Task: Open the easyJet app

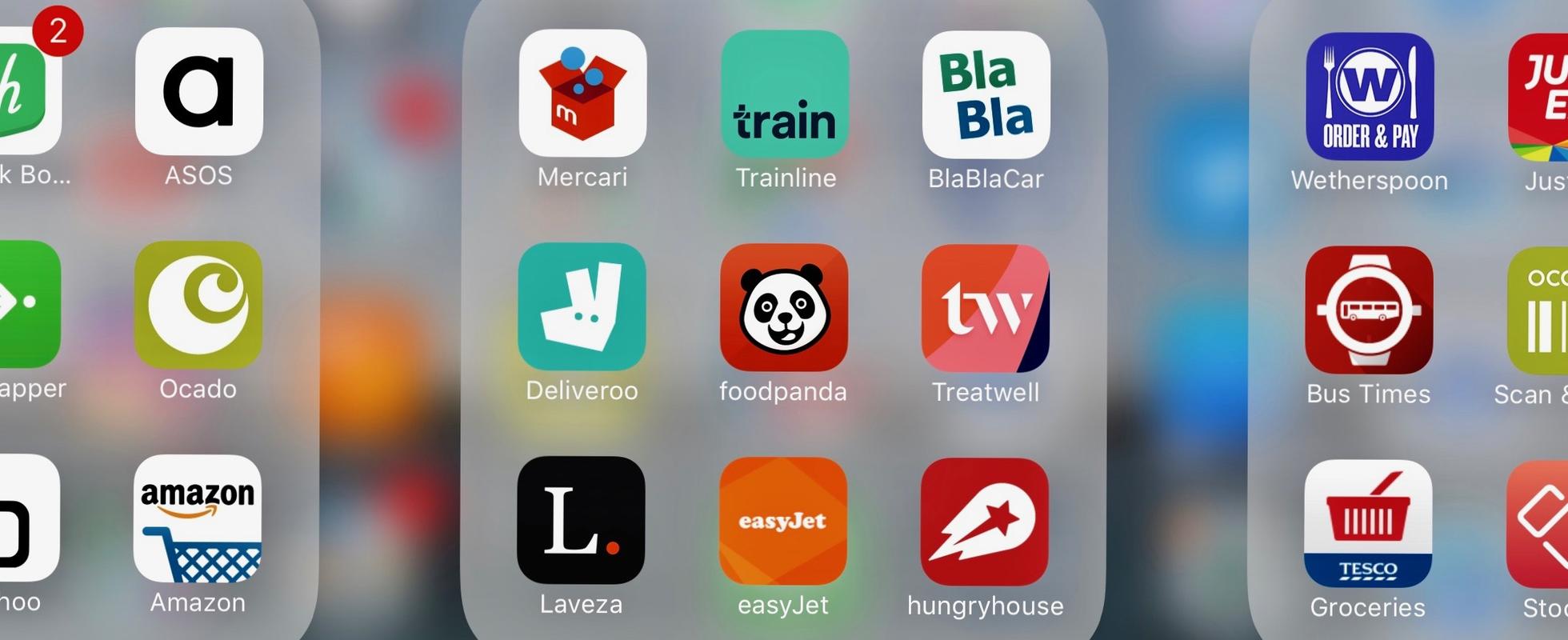Action: click(782, 521)
